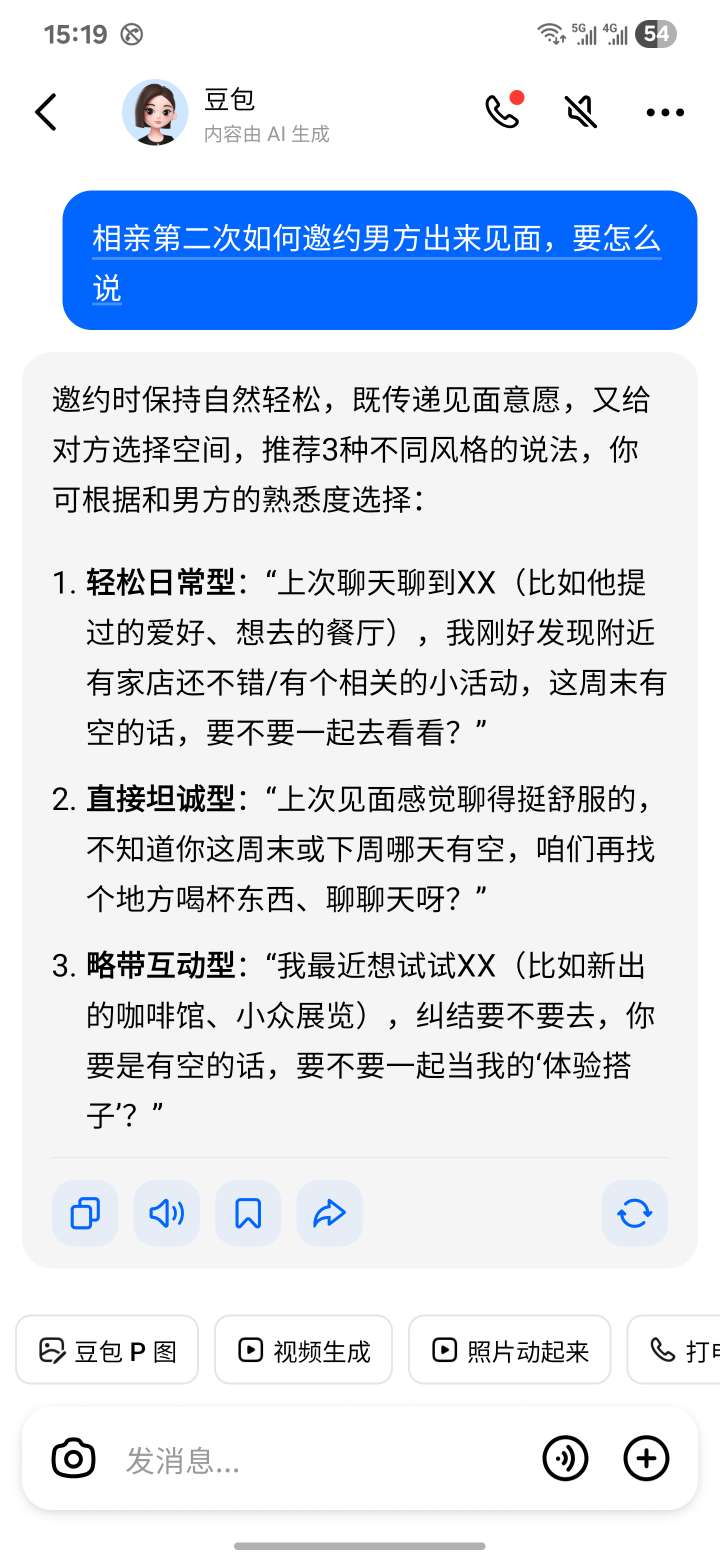The width and height of the screenshot is (720, 1560).
Task: Share the AI reply
Action: [x=329, y=1213]
